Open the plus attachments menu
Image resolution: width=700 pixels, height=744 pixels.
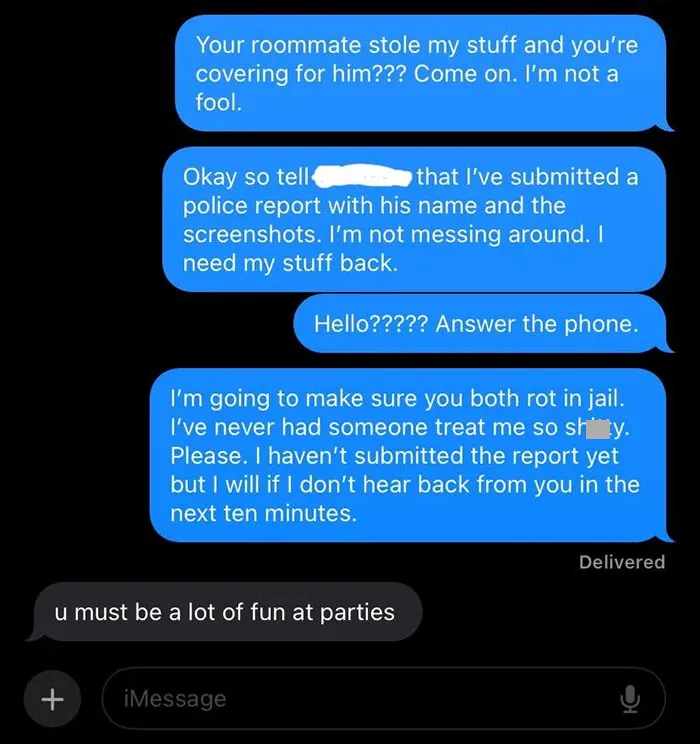(52, 698)
